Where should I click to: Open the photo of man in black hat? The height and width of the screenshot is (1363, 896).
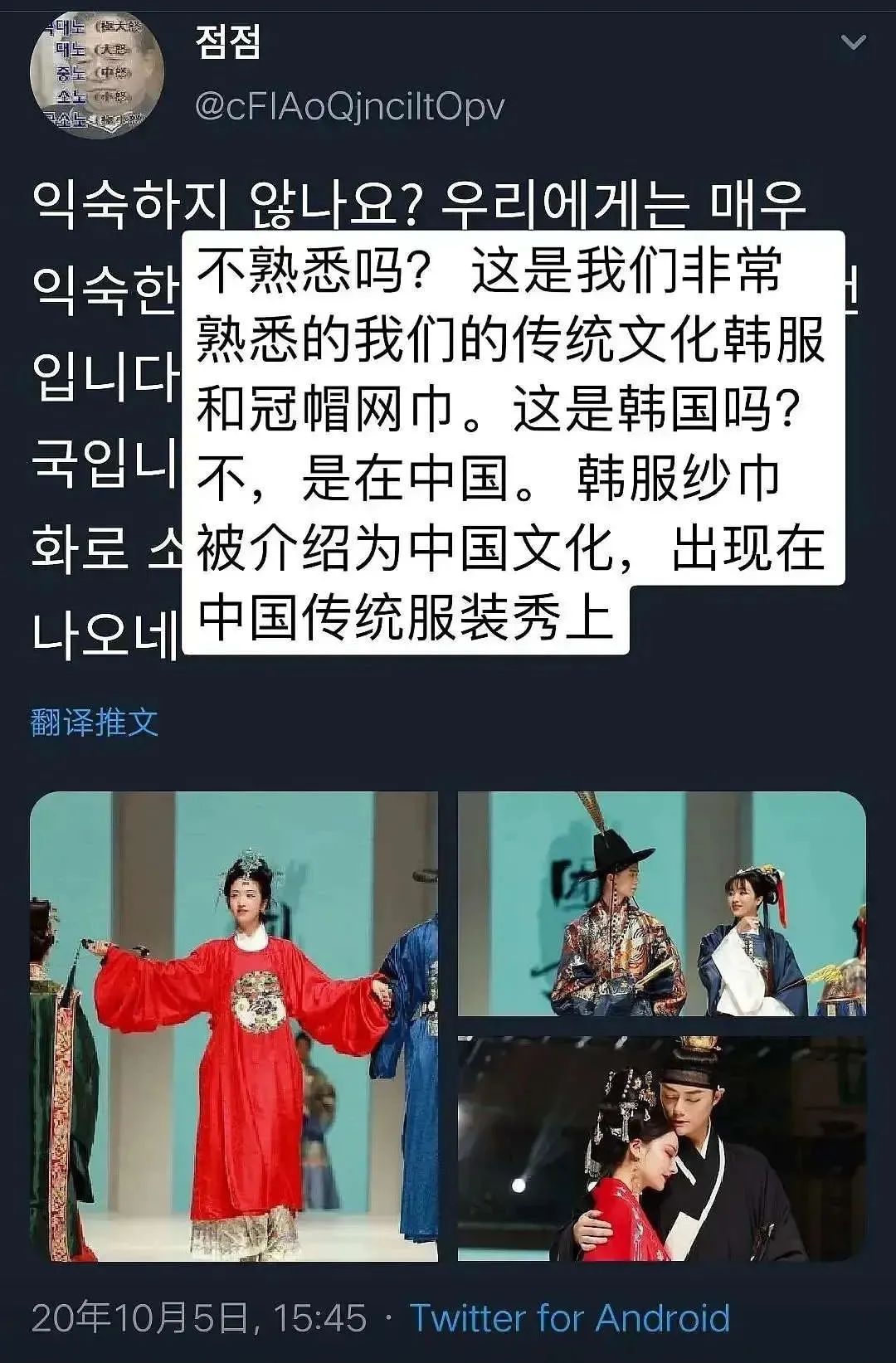[661, 903]
